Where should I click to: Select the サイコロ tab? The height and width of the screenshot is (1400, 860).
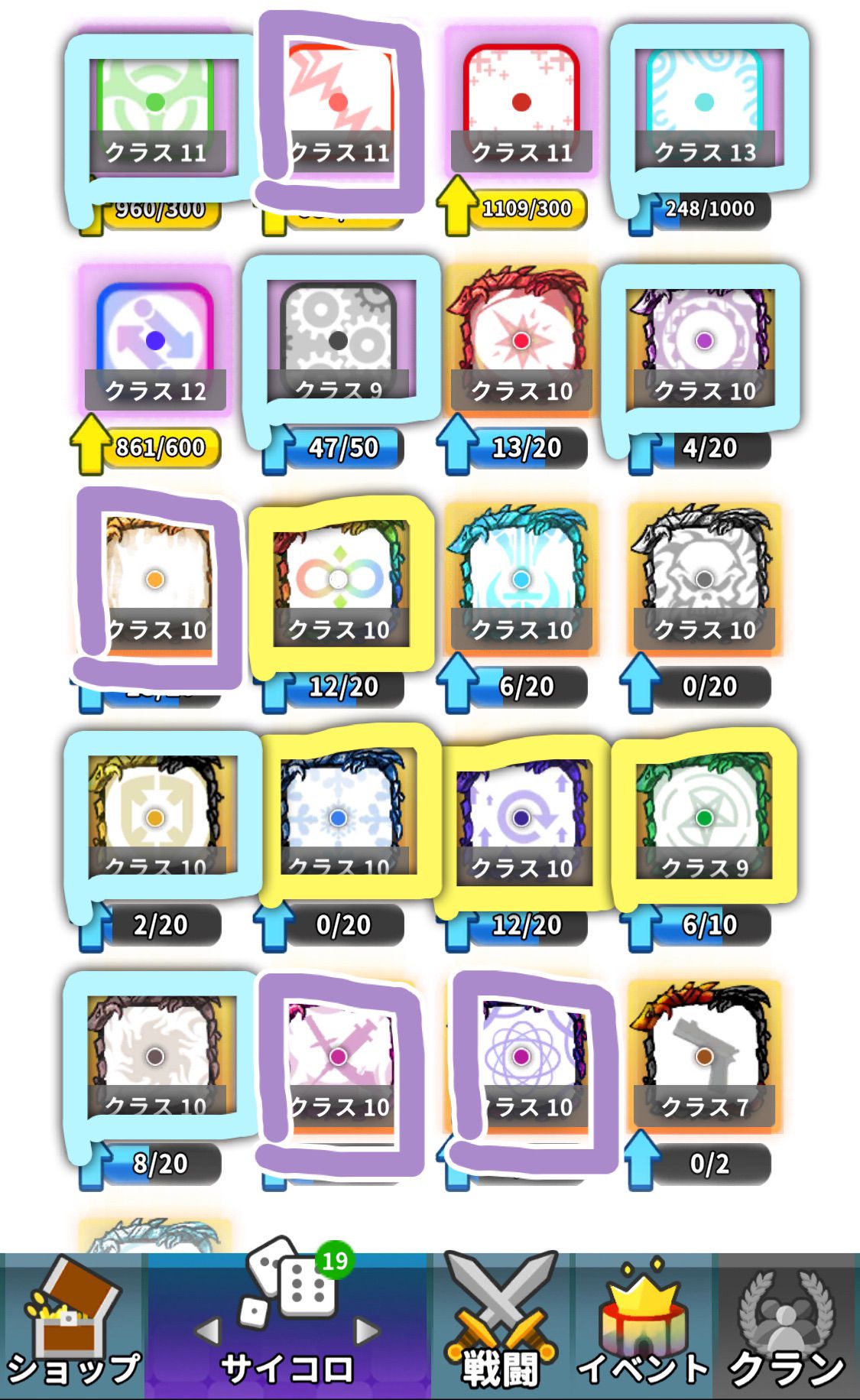point(287,1327)
